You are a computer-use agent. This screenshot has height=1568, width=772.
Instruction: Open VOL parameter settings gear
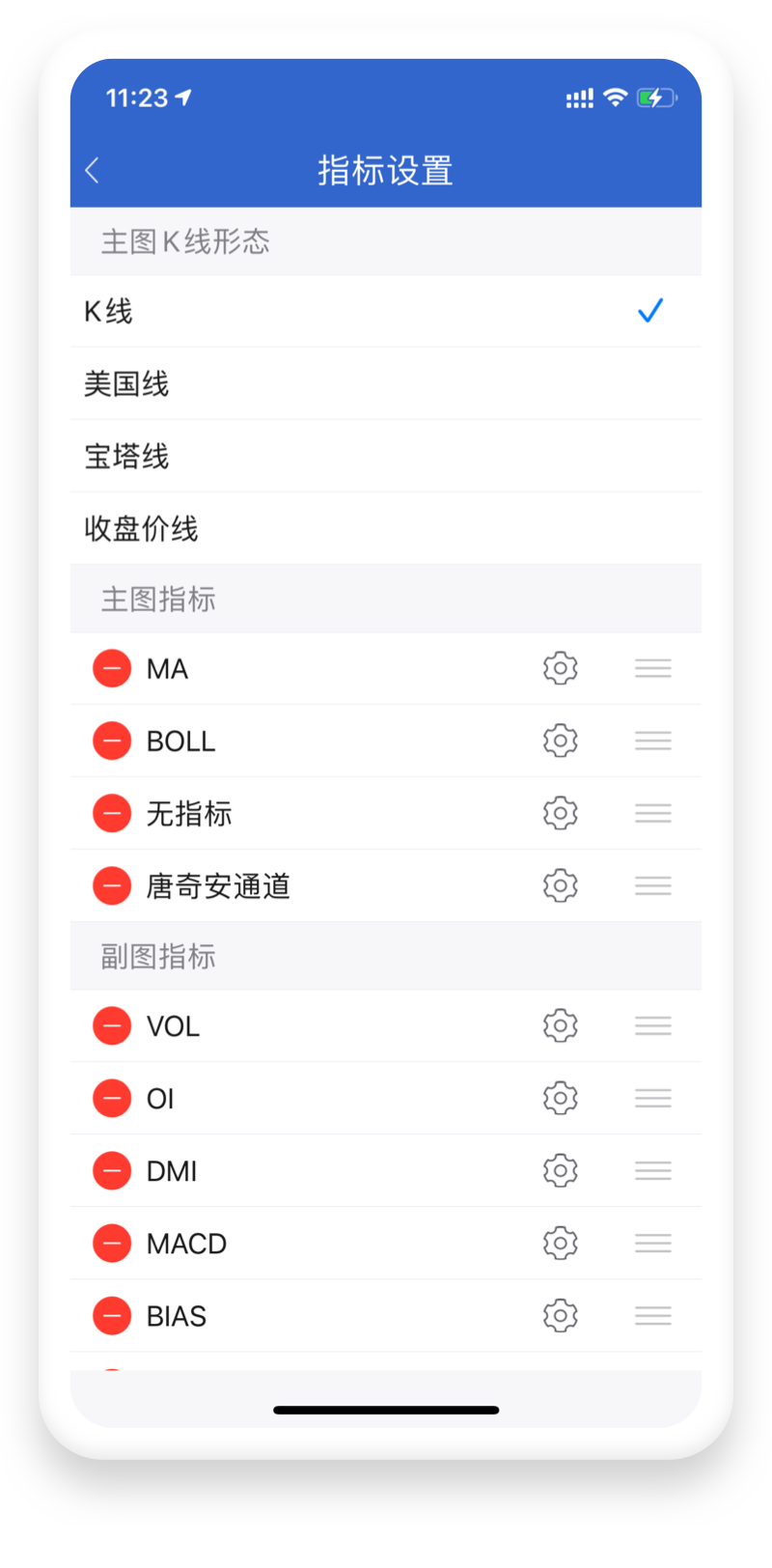coord(560,1025)
